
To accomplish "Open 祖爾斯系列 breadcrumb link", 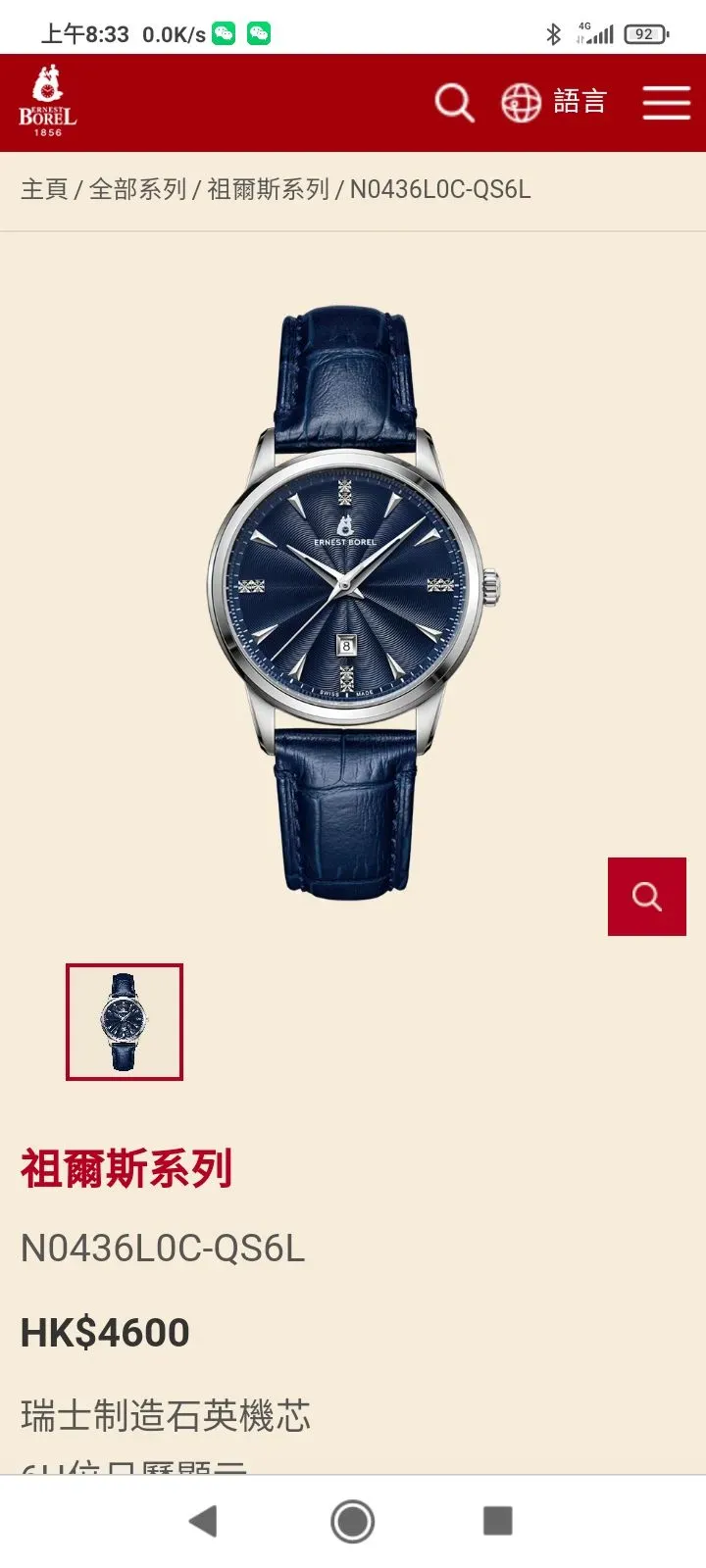I will [x=268, y=189].
